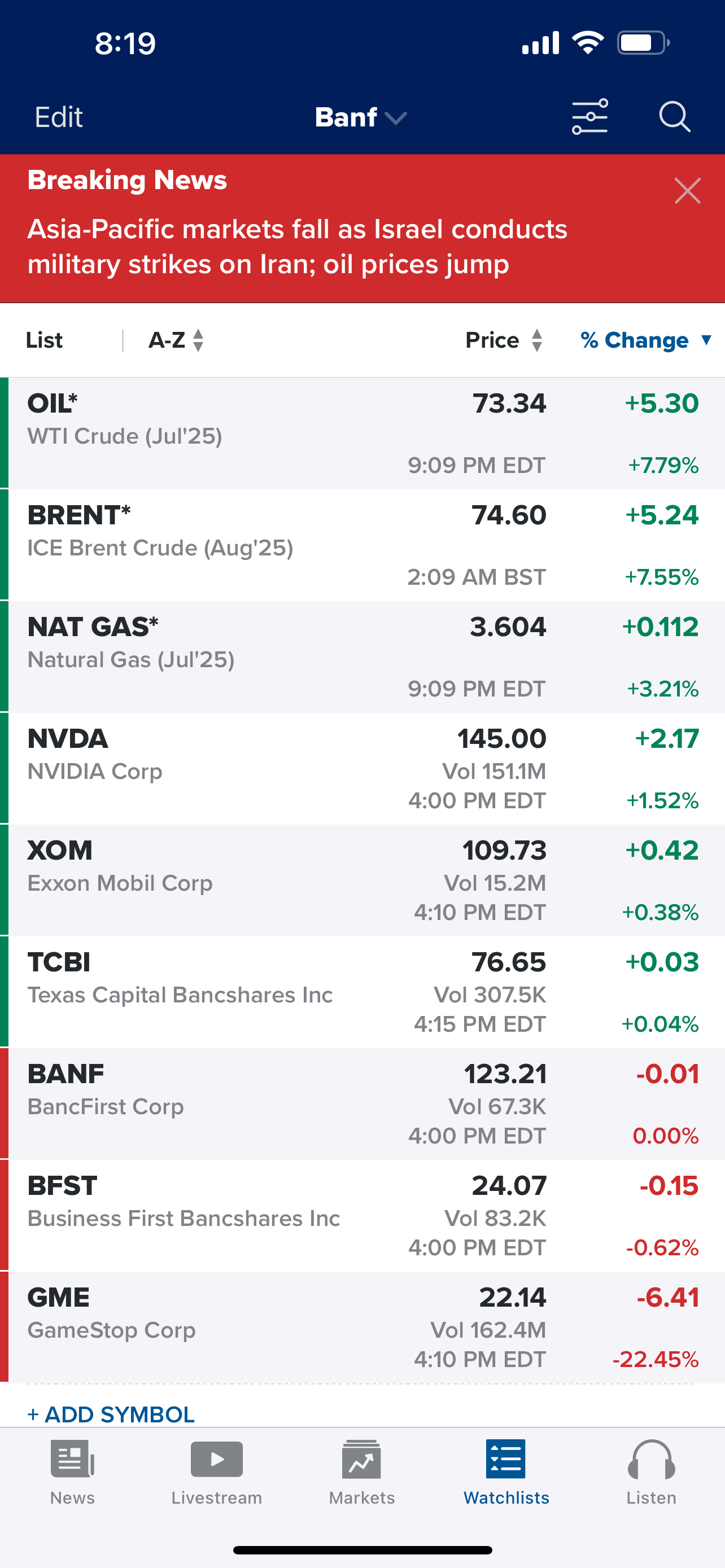Open the BRENT ICE Brent Crude quote

click(x=363, y=545)
